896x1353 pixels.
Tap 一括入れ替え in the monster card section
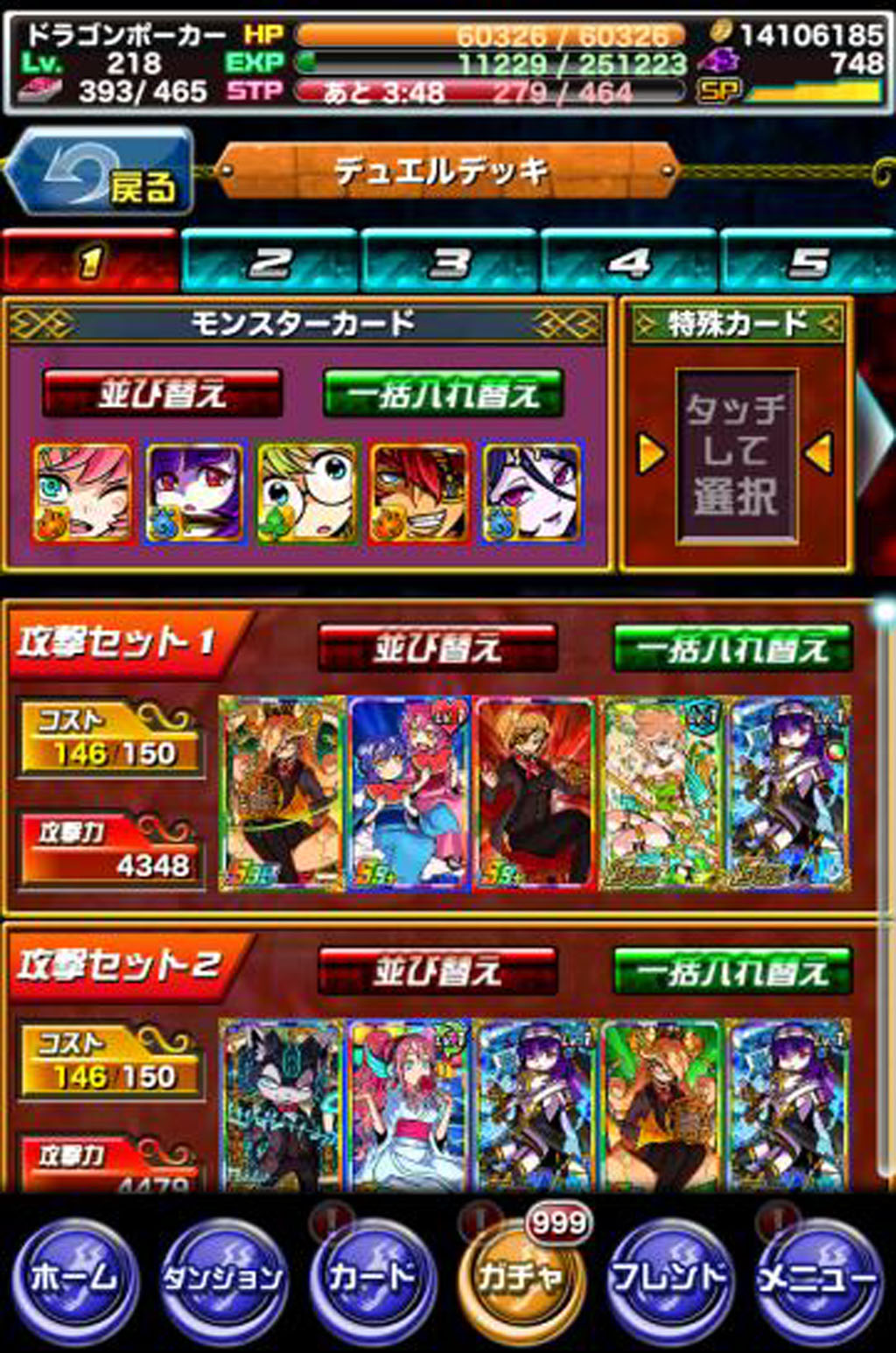[x=443, y=393]
